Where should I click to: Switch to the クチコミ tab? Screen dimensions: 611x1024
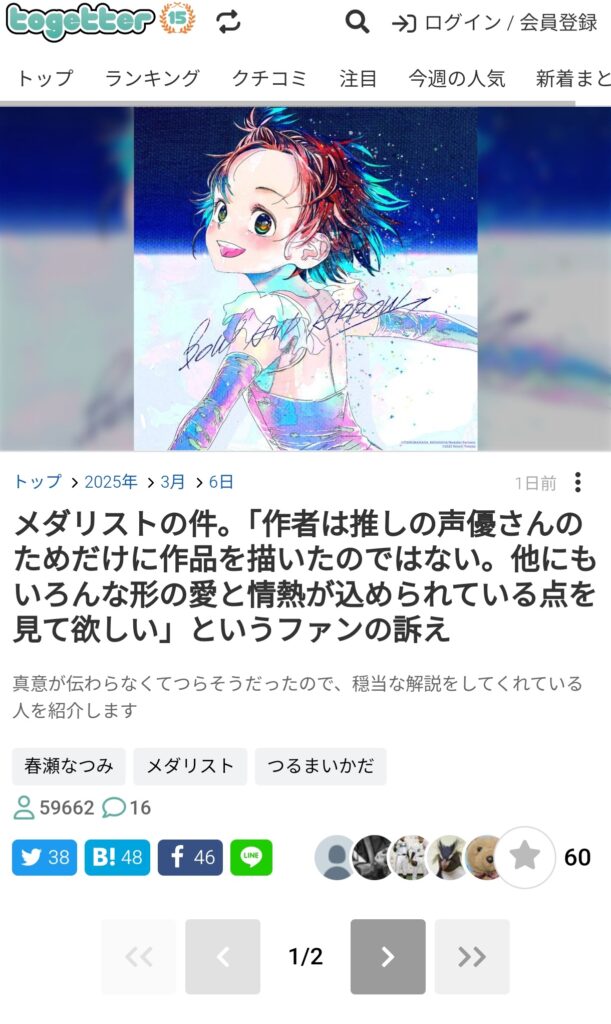pyautogui.click(x=269, y=78)
